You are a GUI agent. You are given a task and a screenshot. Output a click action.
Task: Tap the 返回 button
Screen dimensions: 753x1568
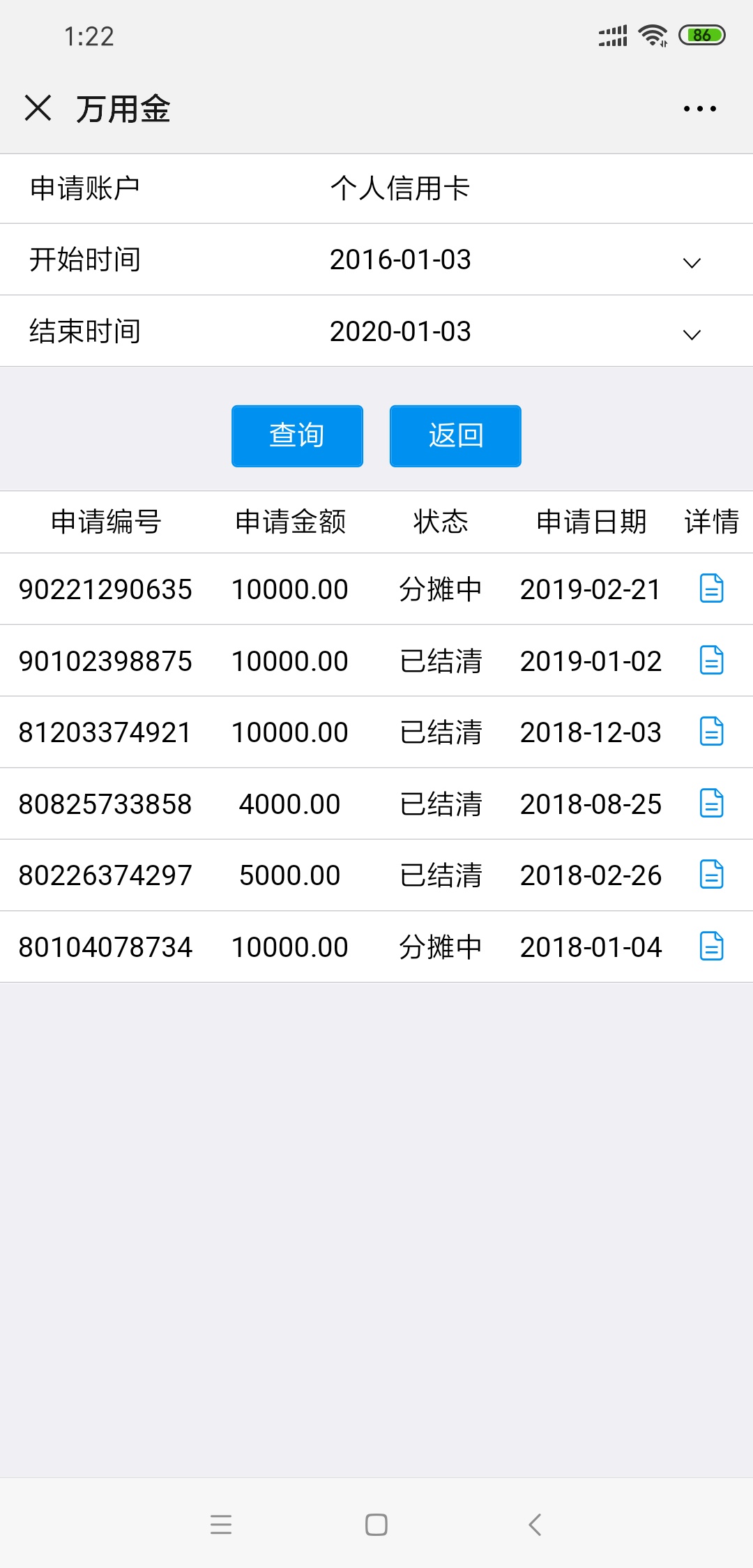tap(455, 436)
